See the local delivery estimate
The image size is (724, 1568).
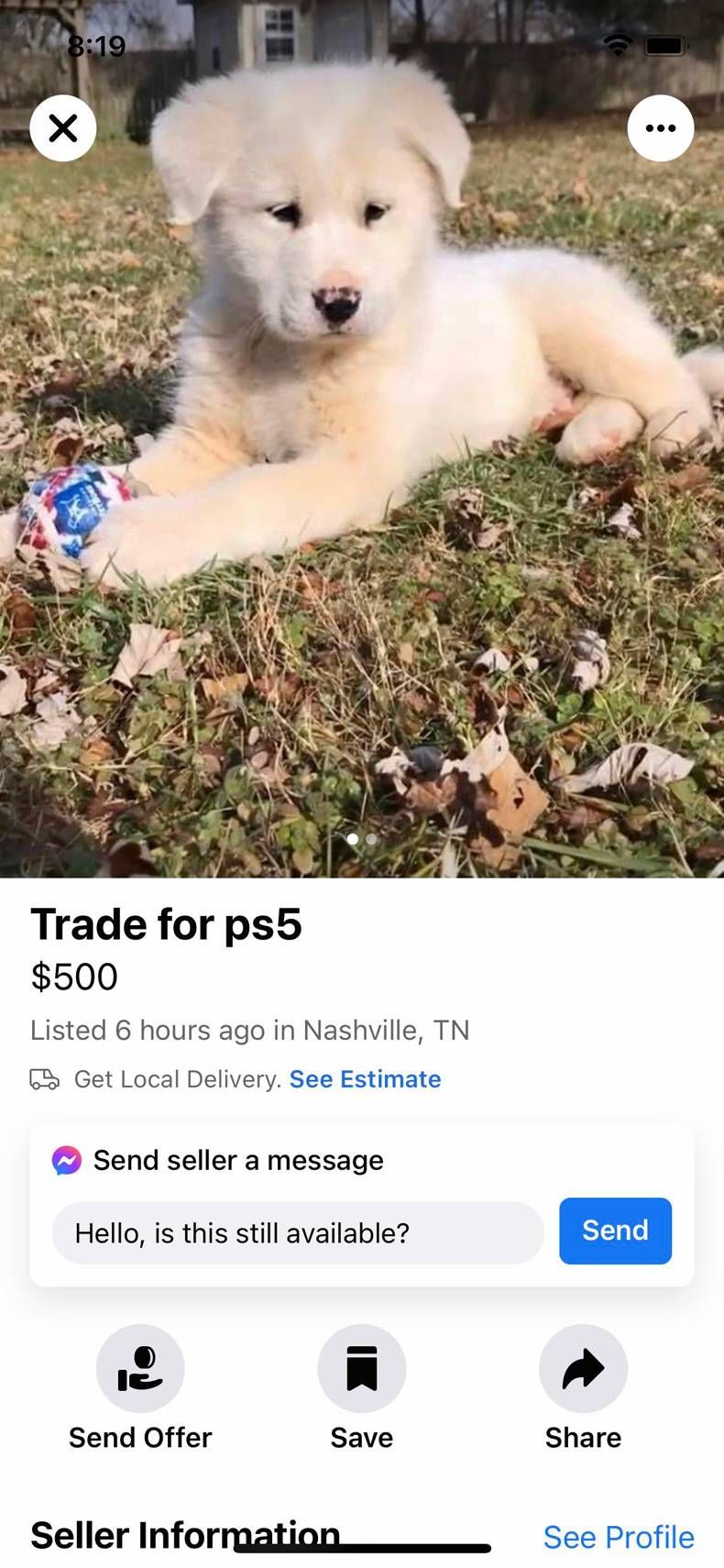pyautogui.click(x=365, y=1079)
